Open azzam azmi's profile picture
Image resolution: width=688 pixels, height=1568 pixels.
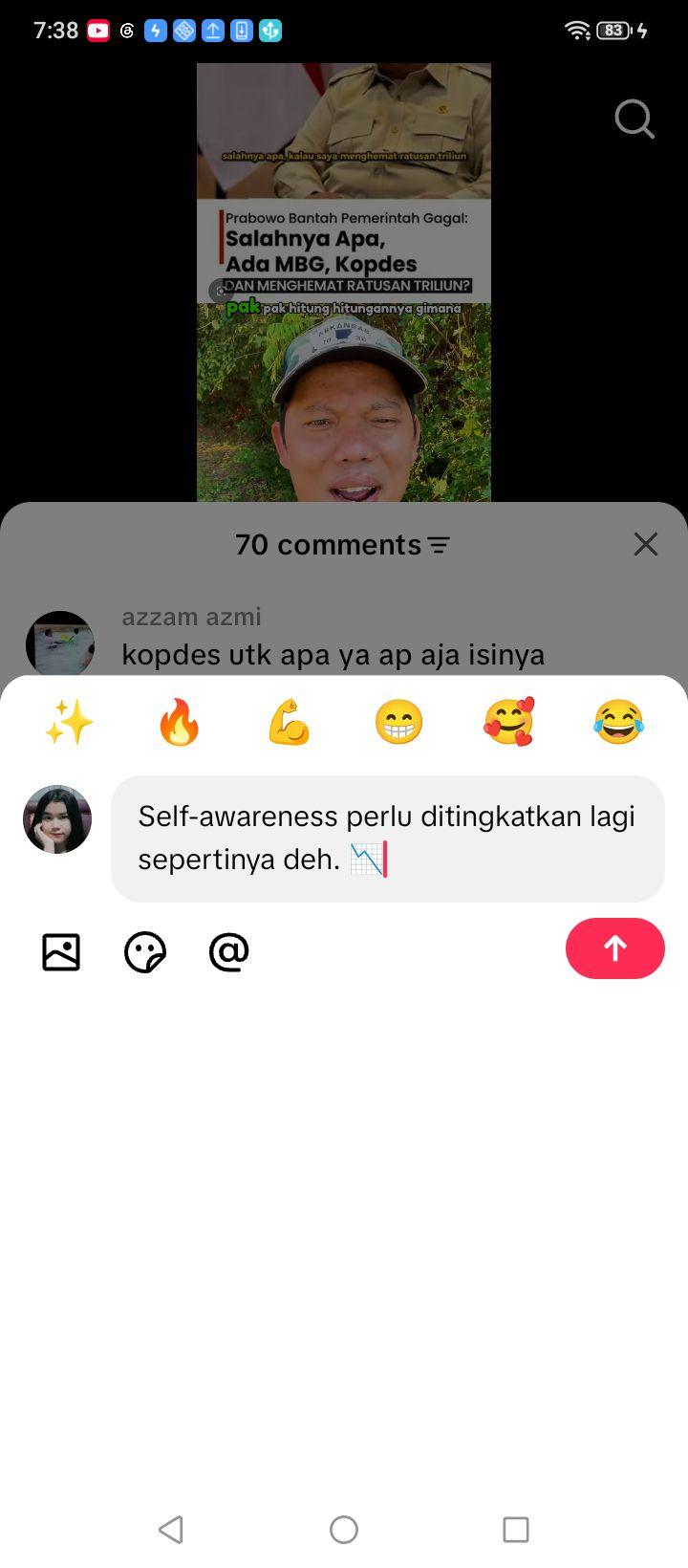pyautogui.click(x=59, y=645)
